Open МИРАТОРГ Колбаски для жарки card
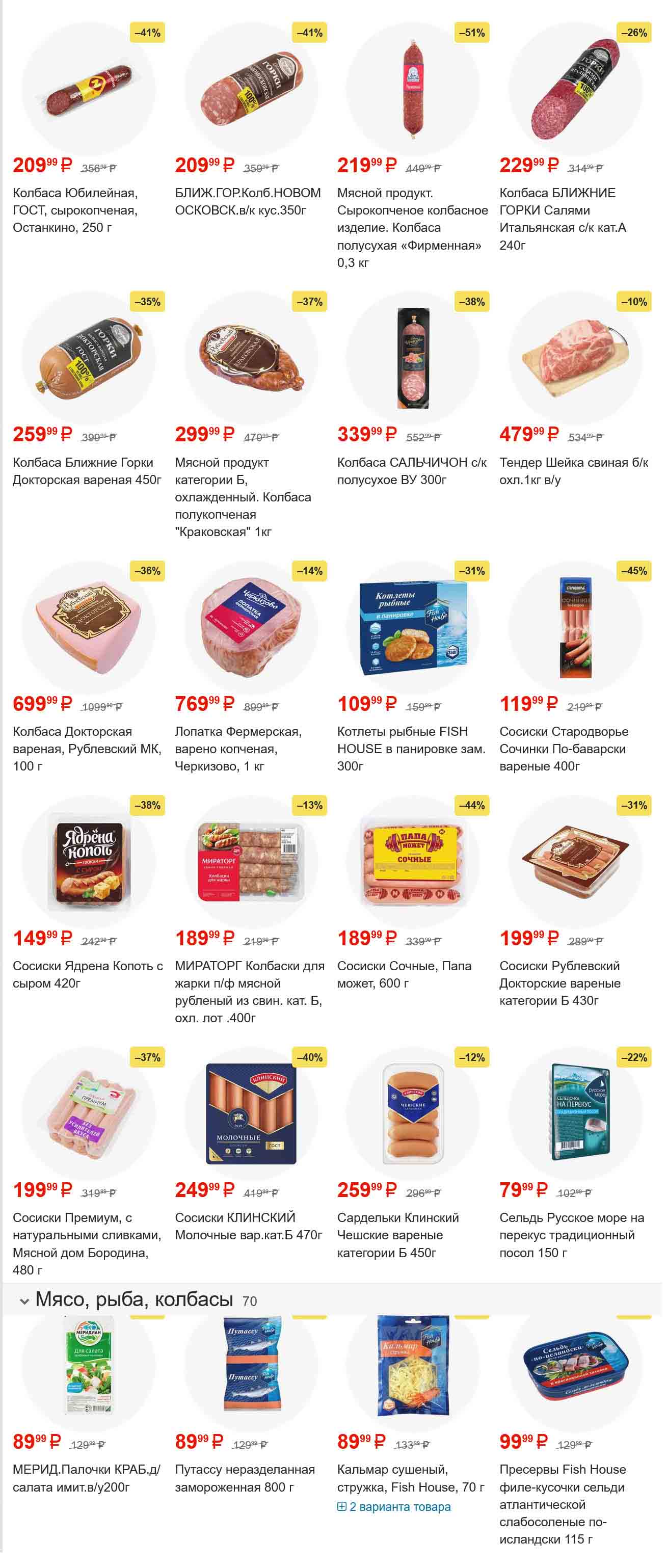 pos(250,992)
